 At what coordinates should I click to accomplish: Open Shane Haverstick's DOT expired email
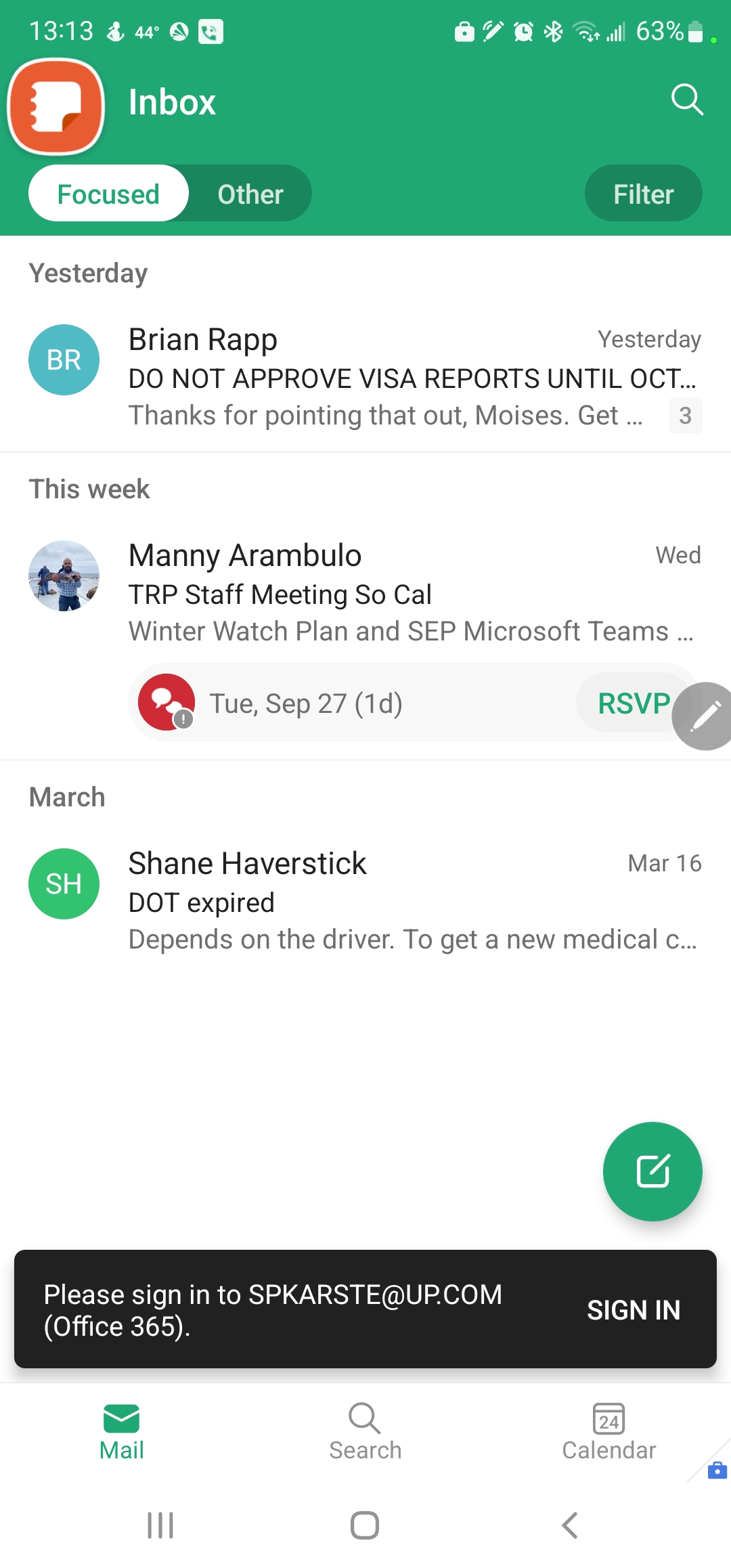(x=412, y=901)
